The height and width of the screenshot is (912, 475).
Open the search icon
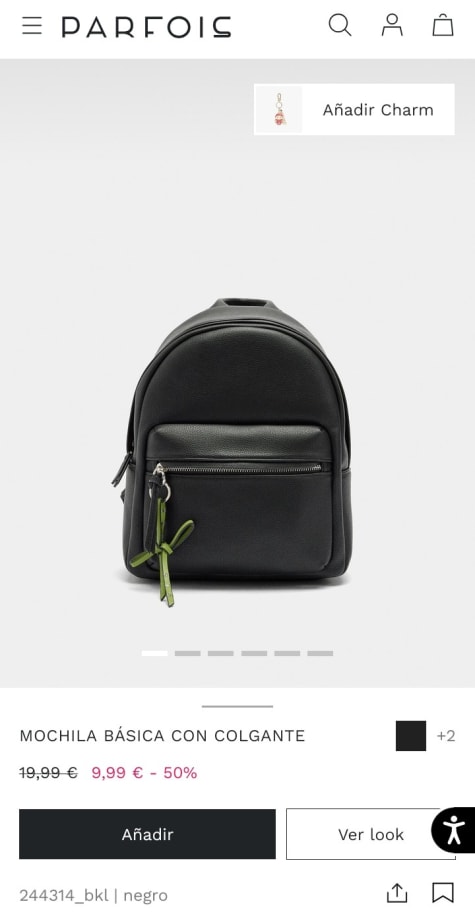tap(340, 26)
